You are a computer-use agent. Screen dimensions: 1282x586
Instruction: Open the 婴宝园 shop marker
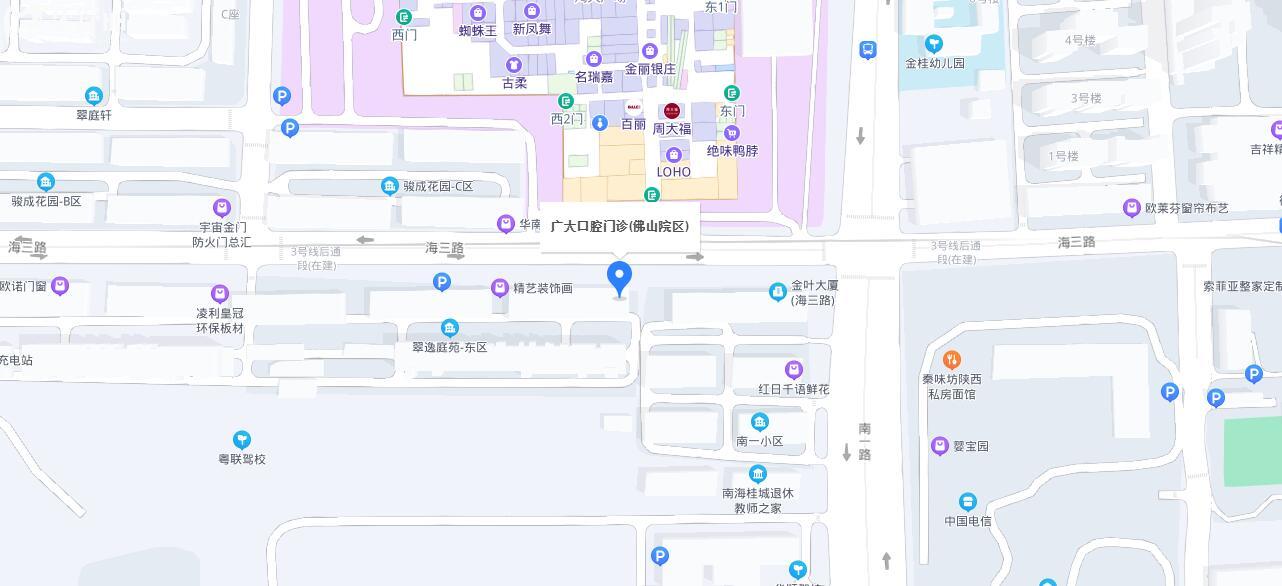[x=939, y=446]
